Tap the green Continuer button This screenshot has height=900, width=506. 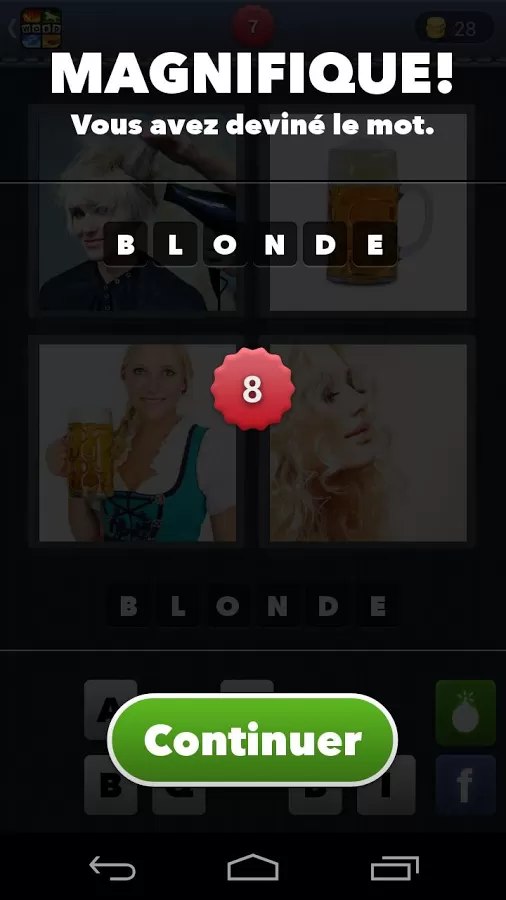point(252,740)
